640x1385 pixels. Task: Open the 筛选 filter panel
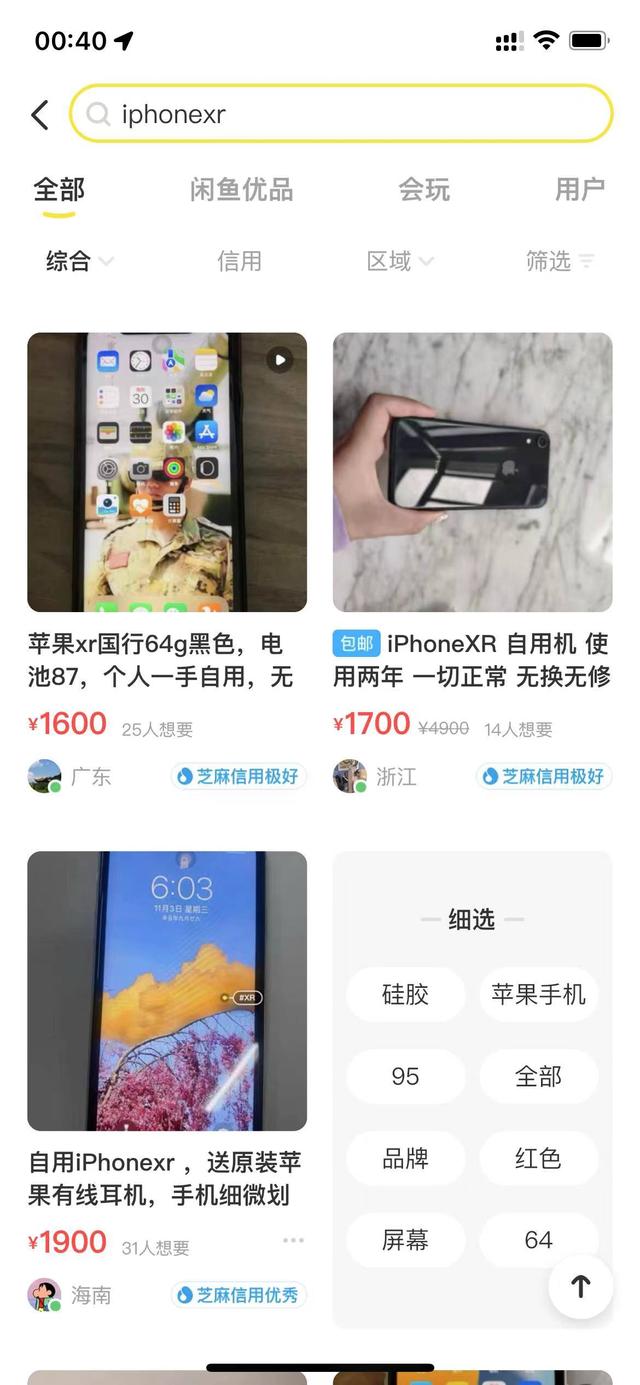click(559, 261)
